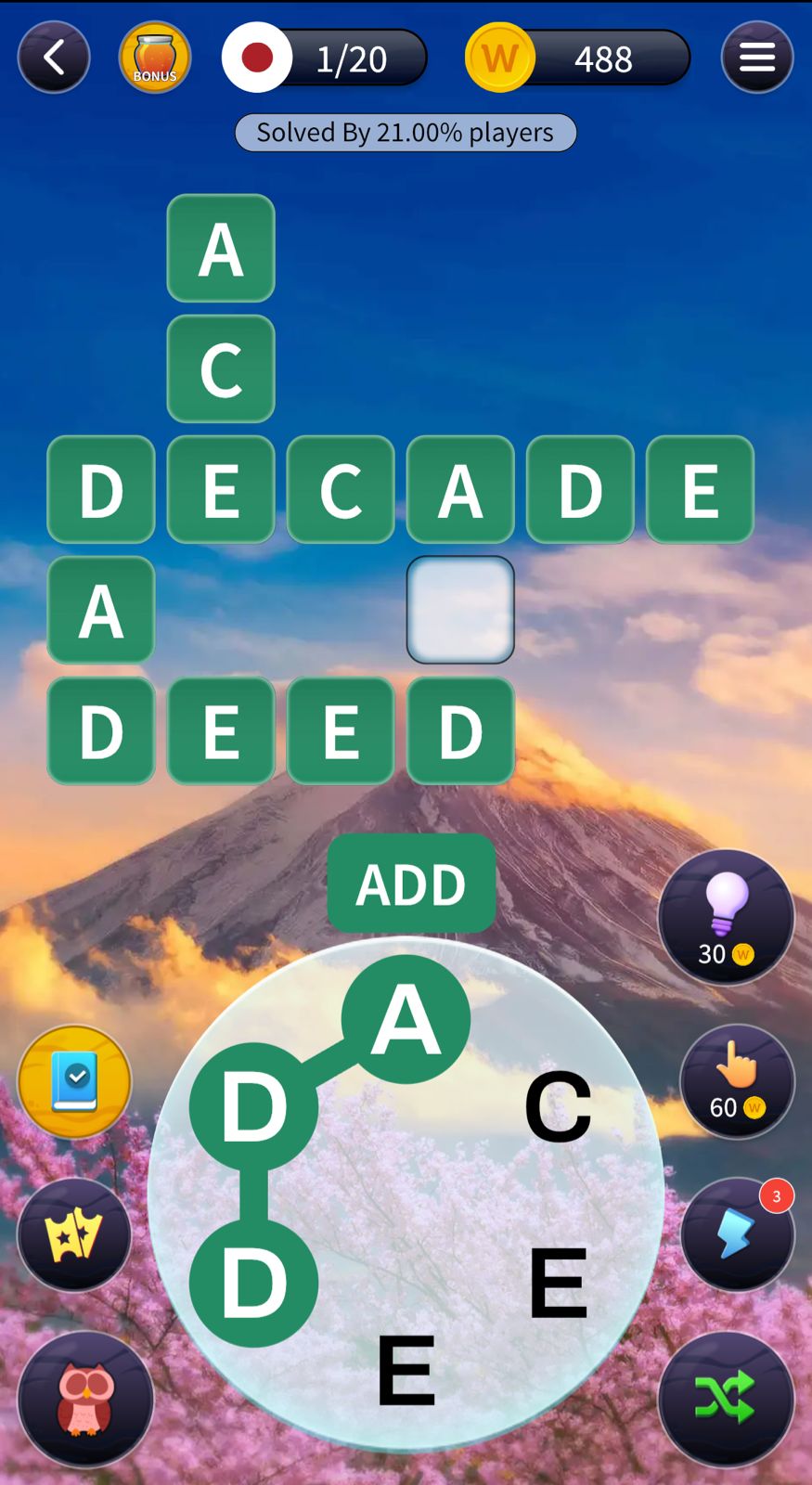The height and width of the screenshot is (1485, 812).
Task: Open the blue book dictionary button
Action: click(74, 1081)
